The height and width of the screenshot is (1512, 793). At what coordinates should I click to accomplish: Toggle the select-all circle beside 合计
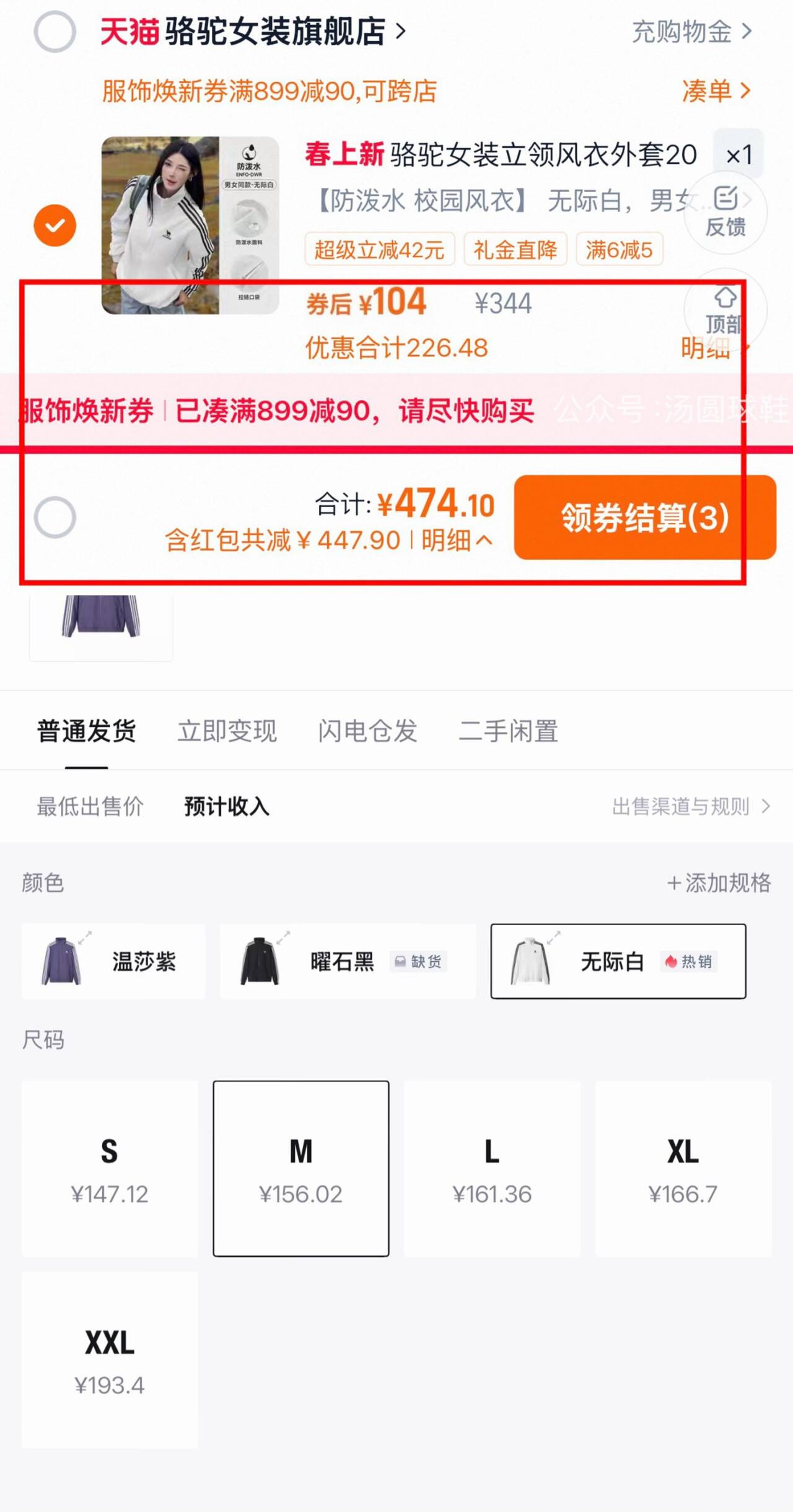coord(55,517)
